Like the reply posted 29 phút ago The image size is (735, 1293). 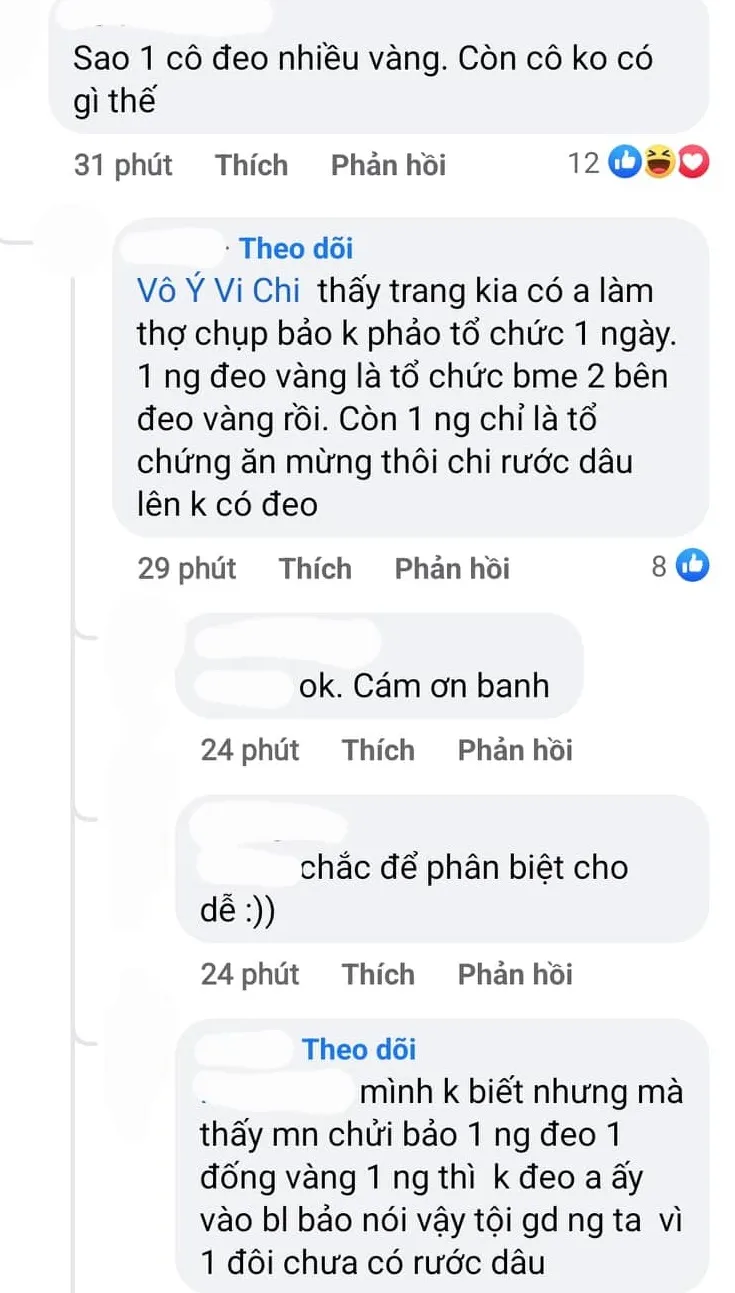click(315, 568)
